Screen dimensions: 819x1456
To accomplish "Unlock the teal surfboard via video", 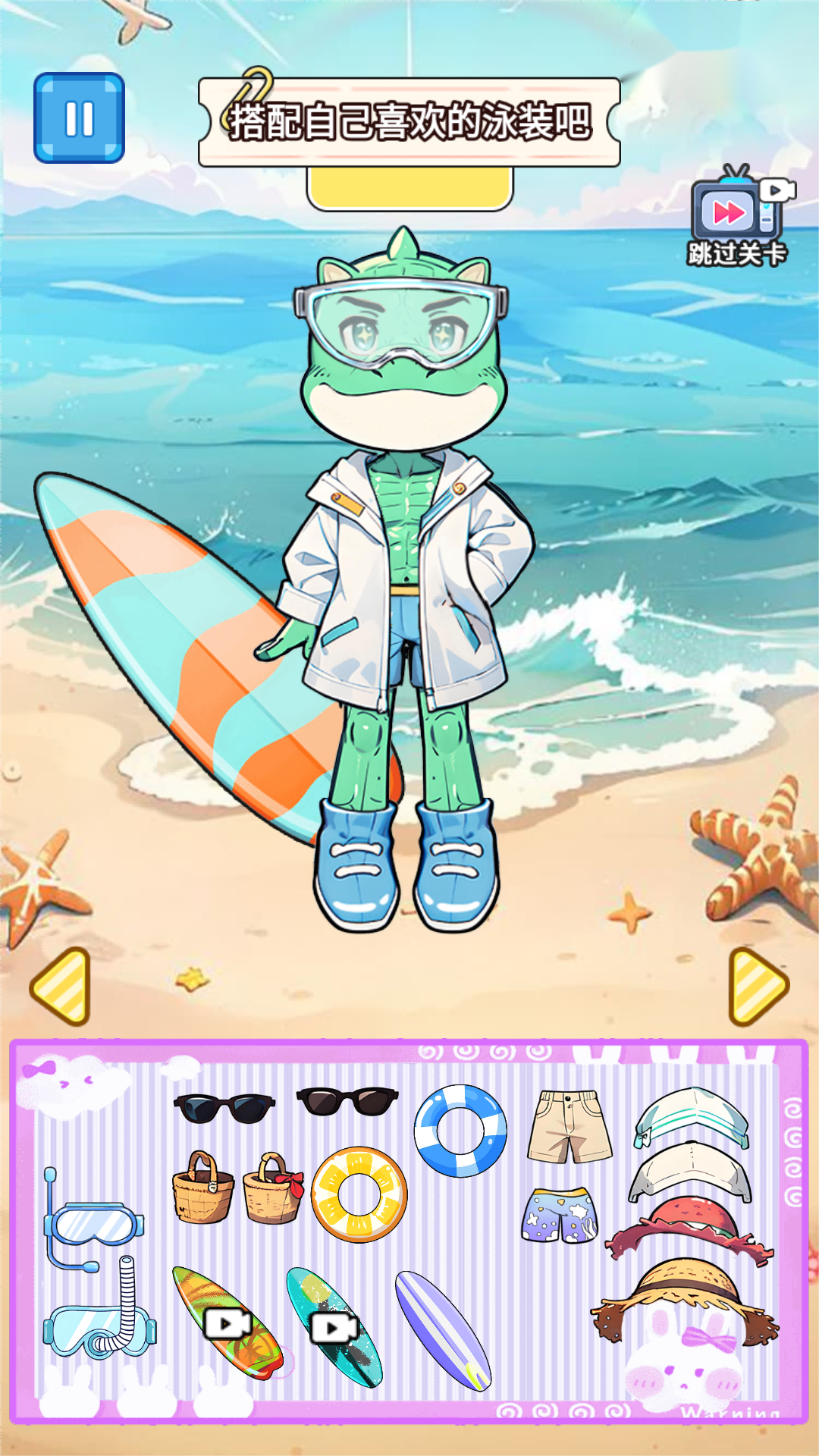I will 334,1328.
